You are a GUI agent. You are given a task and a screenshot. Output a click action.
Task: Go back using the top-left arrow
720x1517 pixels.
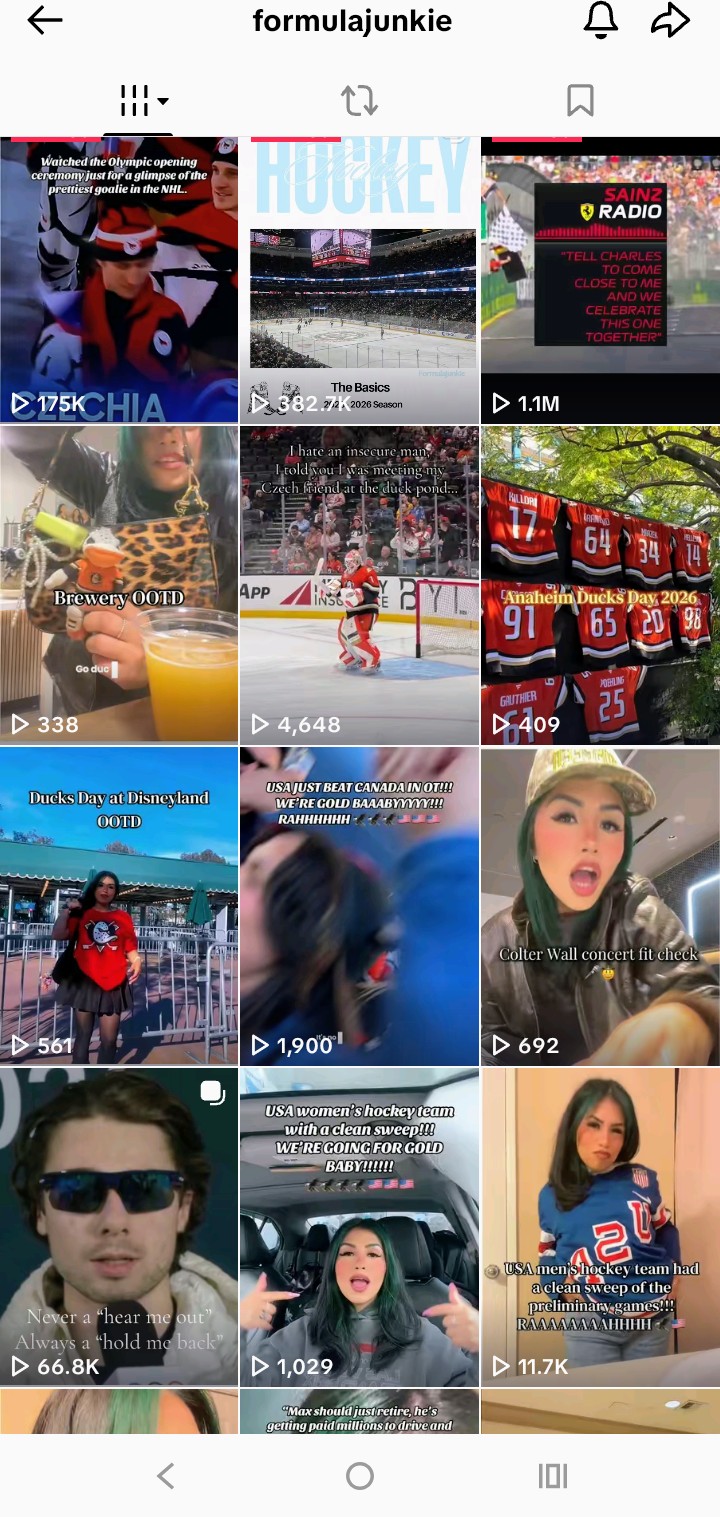click(45, 21)
